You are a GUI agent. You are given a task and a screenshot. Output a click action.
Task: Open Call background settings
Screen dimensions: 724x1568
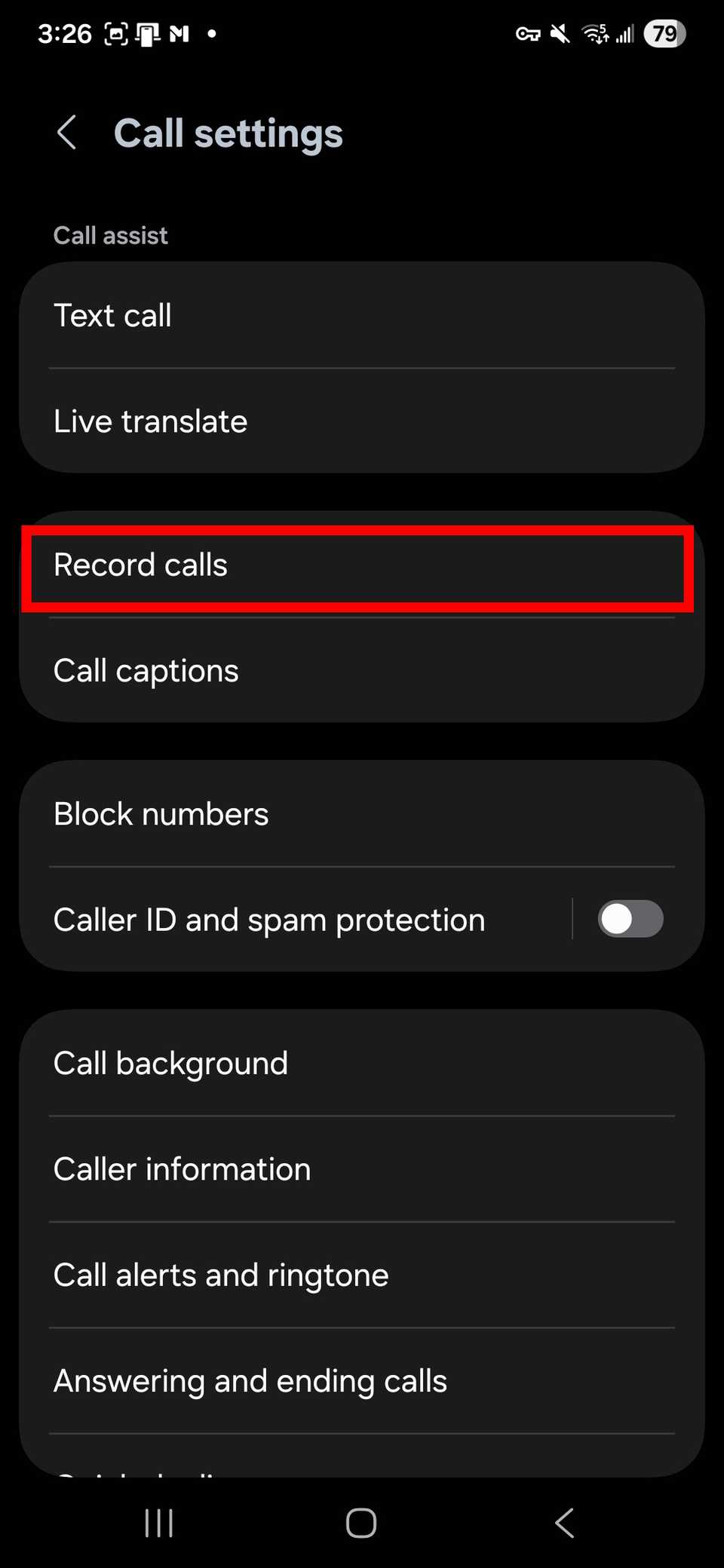(x=362, y=1063)
